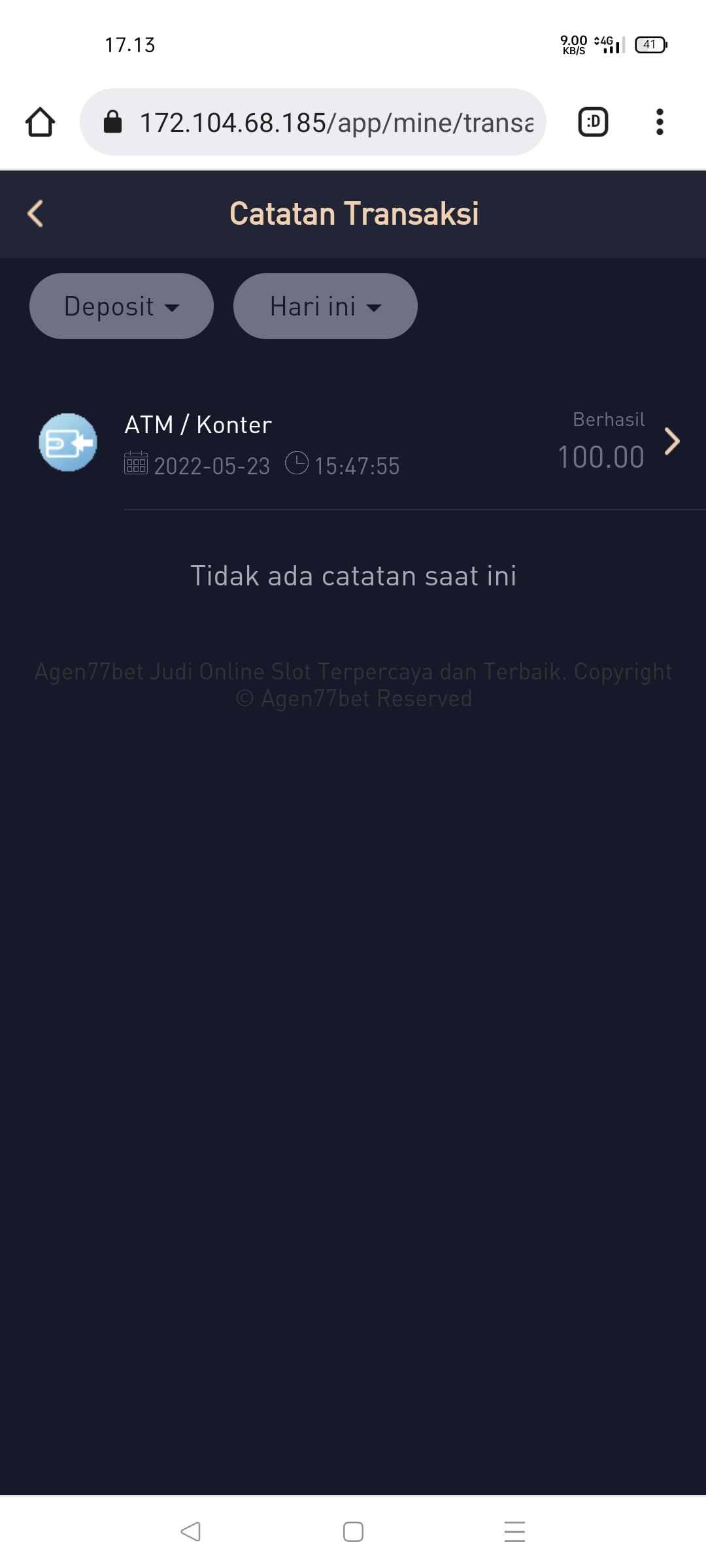Screen dimensions: 706x1568
Task: Open the Hari ini date filter
Action: point(325,306)
